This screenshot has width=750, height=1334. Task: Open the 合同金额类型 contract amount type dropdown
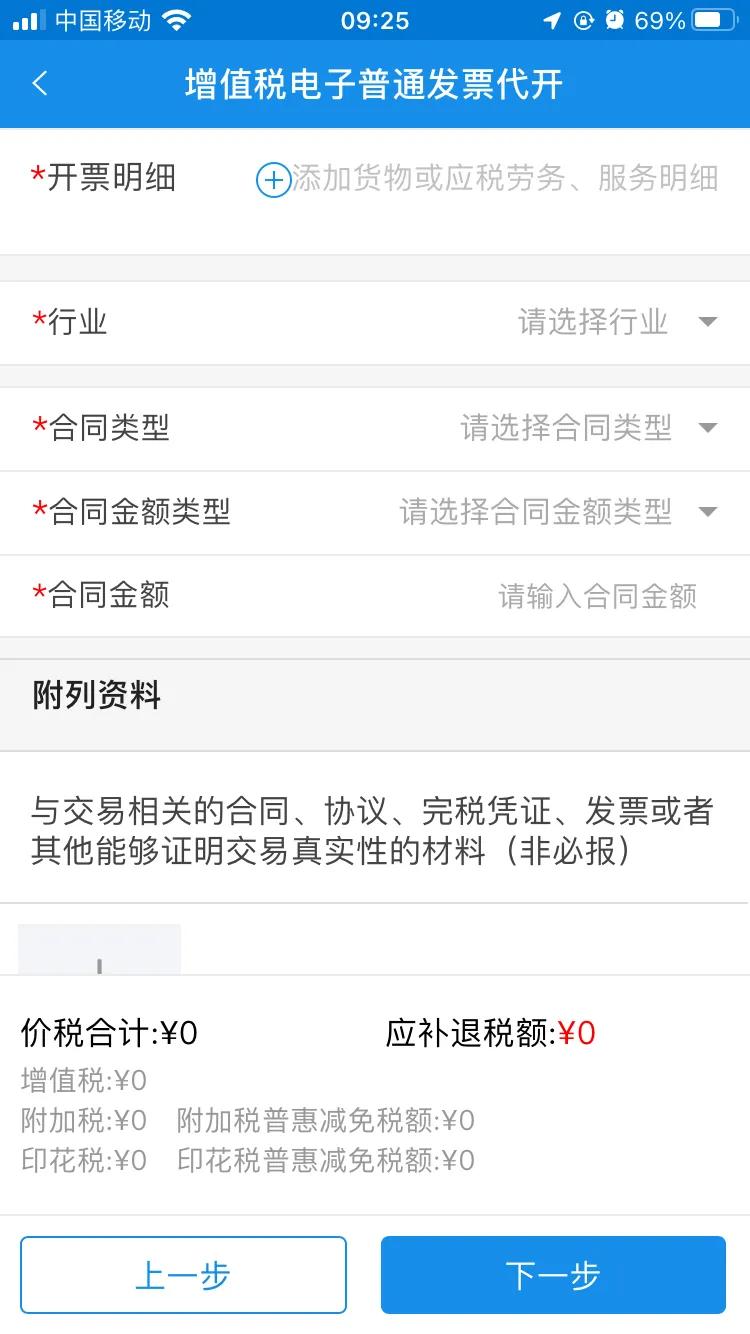tap(590, 512)
